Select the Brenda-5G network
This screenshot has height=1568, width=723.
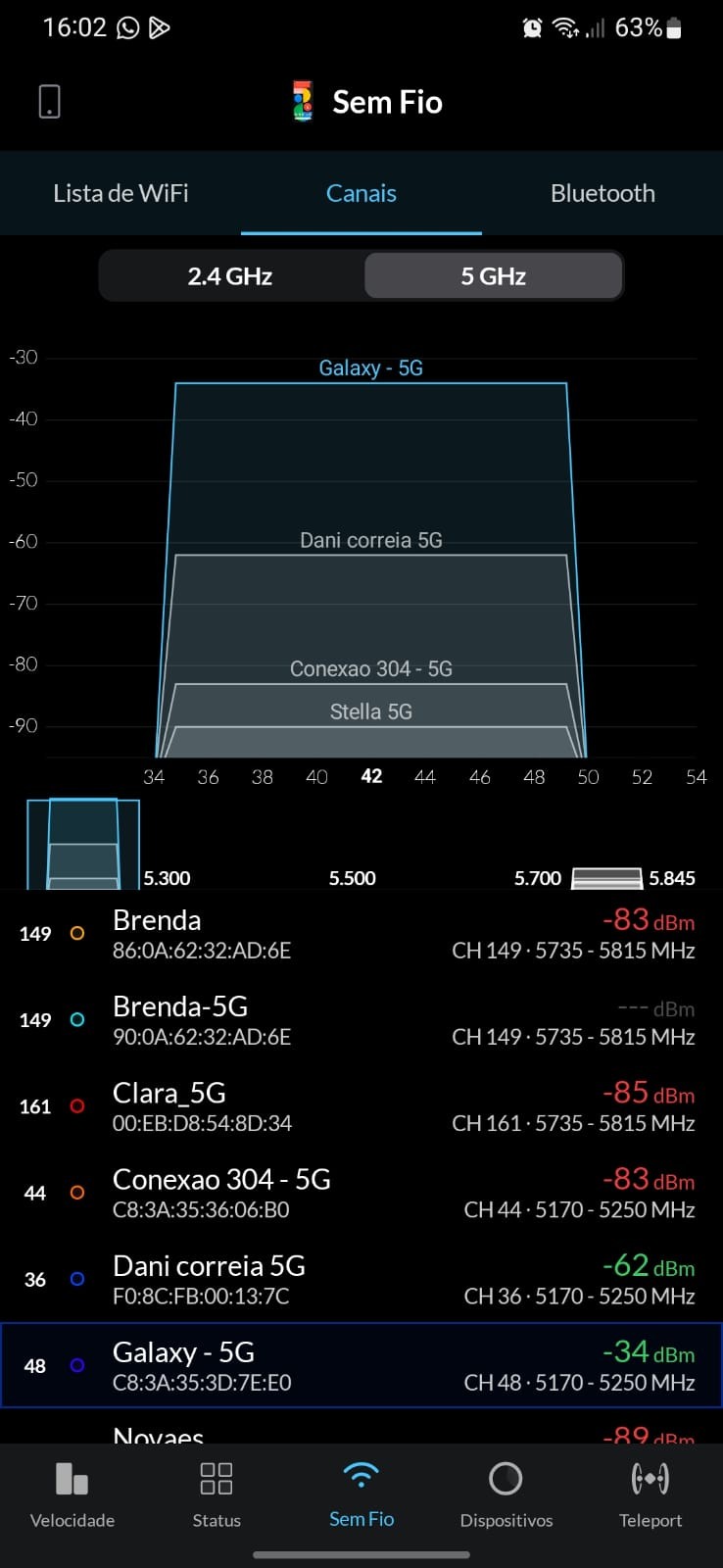coord(361,1020)
